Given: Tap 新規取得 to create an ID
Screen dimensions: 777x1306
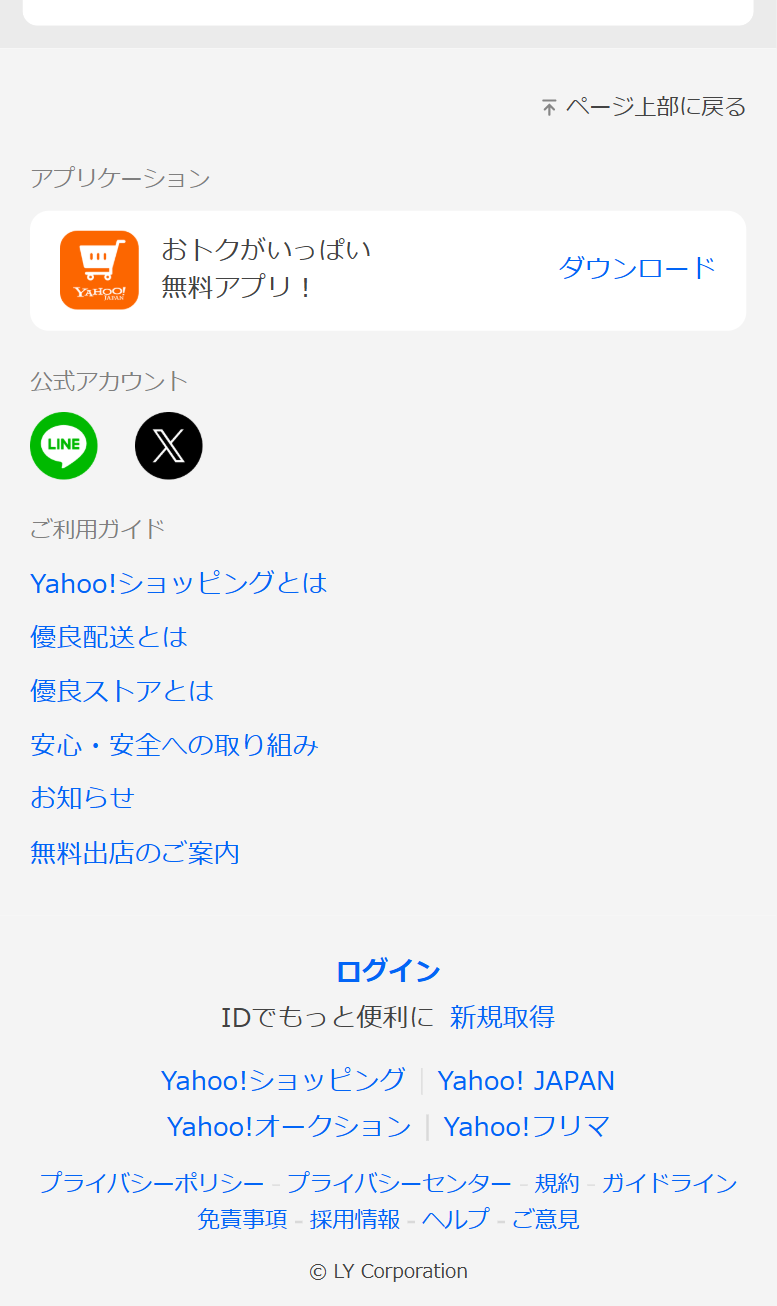Looking at the screenshot, I should [502, 1018].
